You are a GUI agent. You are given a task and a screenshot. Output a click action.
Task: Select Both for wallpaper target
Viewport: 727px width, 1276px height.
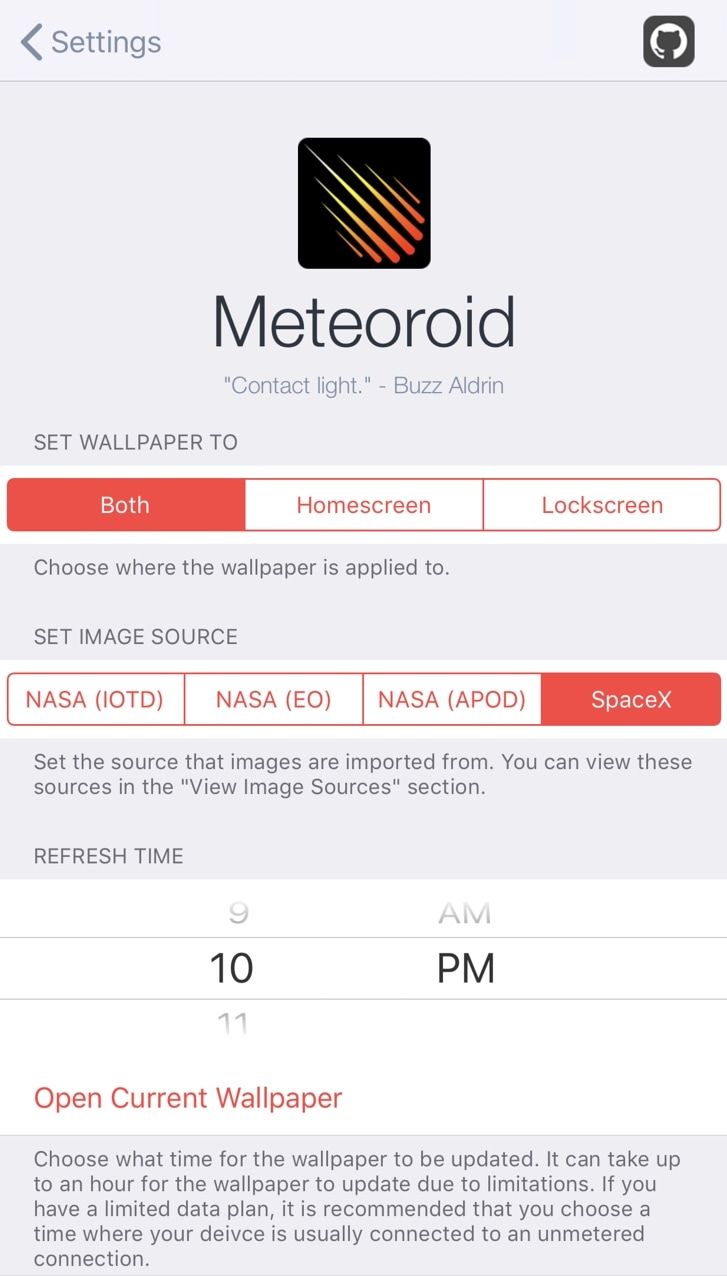pyautogui.click(x=125, y=505)
